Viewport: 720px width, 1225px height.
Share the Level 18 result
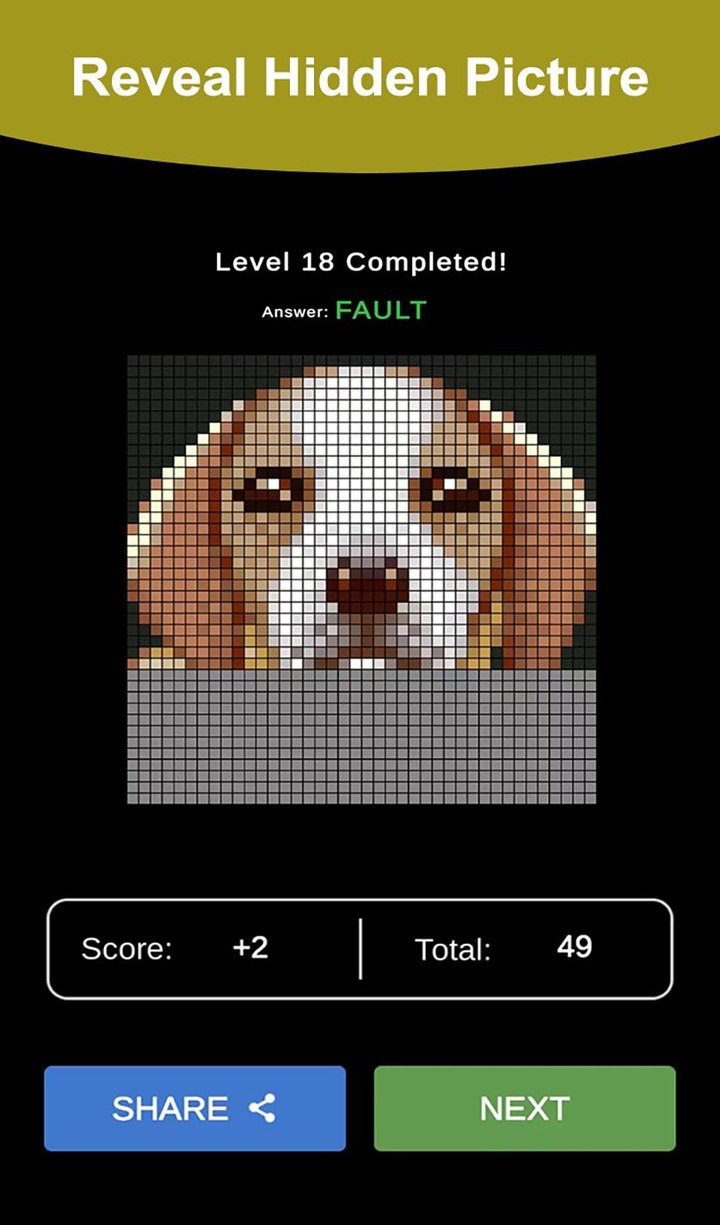pos(195,1108)
